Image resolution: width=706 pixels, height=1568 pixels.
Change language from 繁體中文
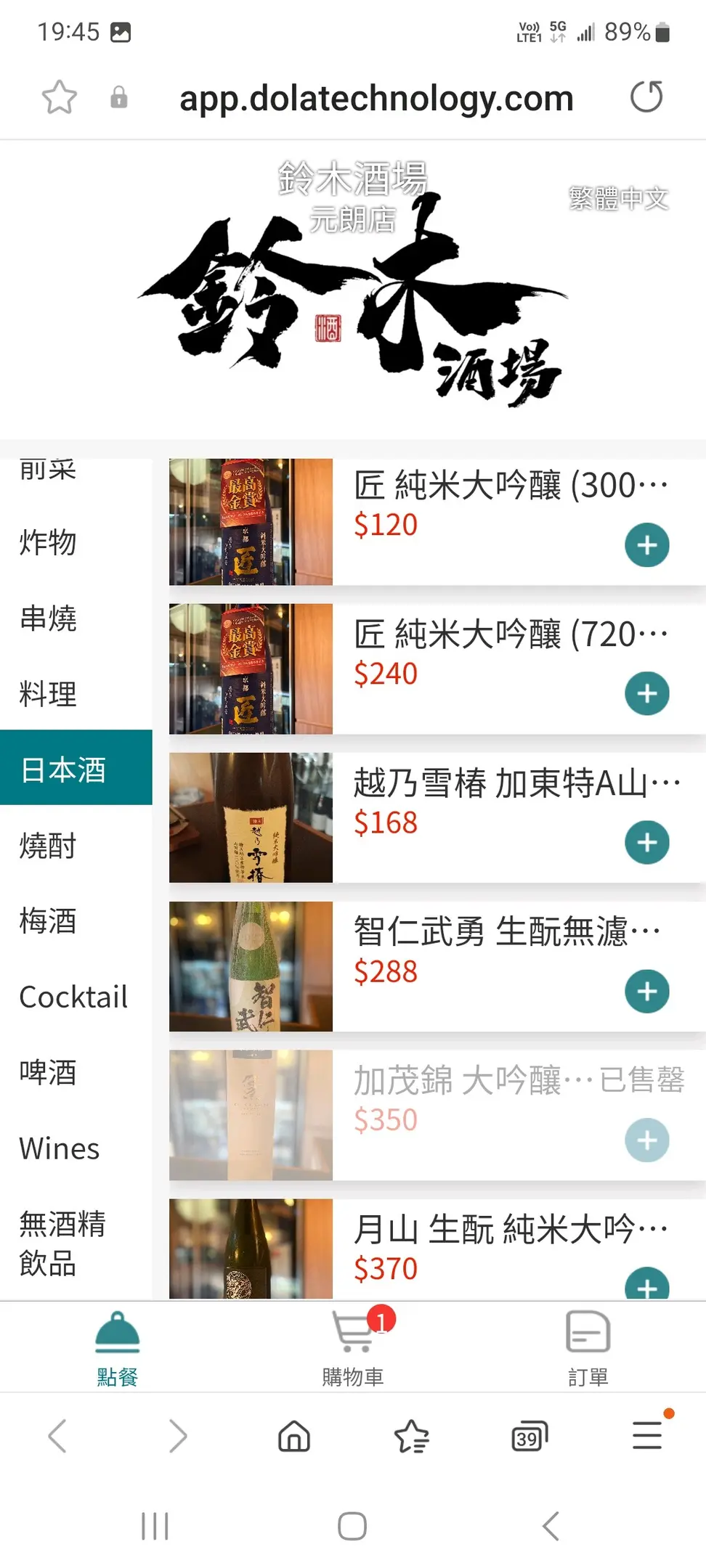click(618, 198)
